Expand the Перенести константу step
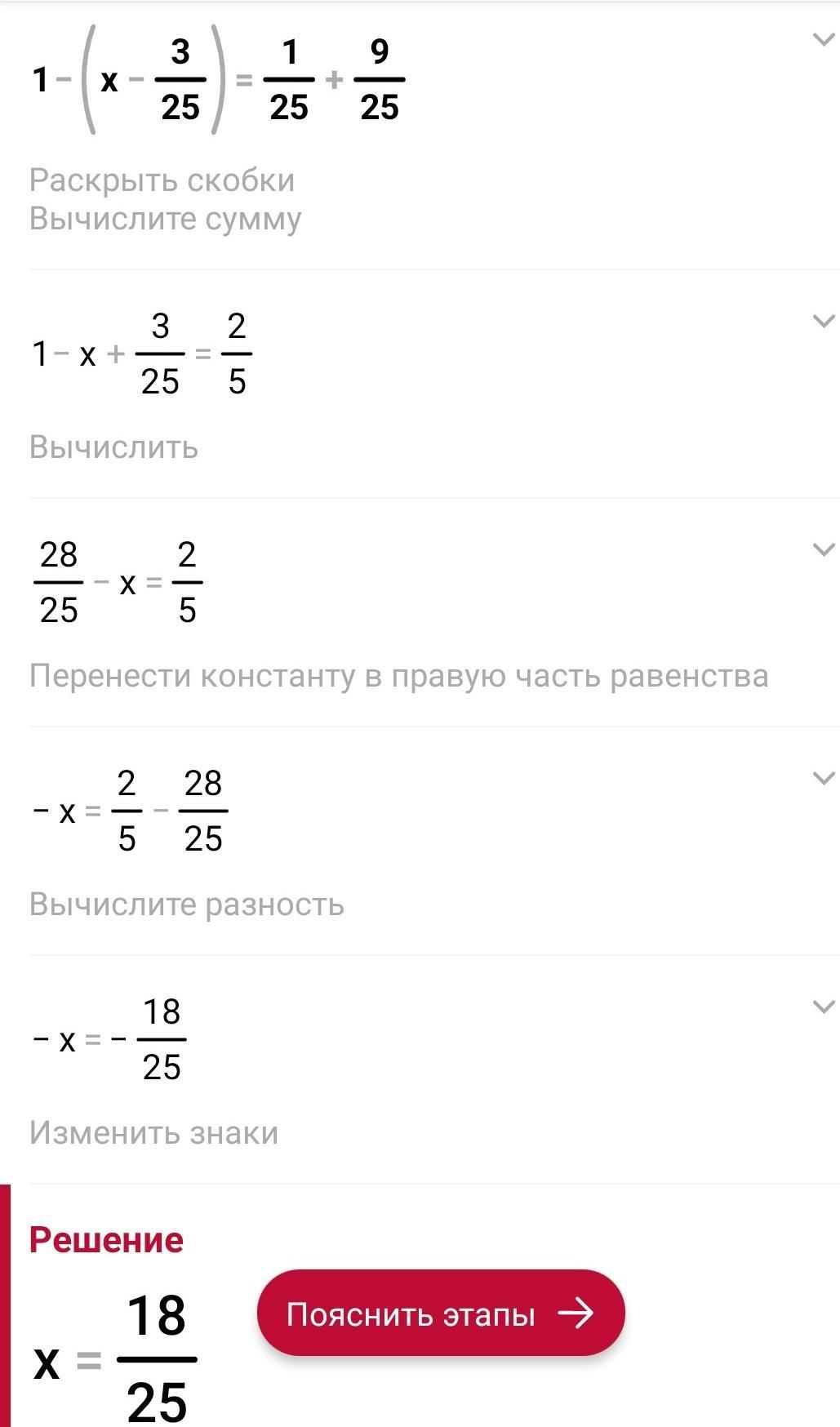The width and height of the screenshot is (840, 1427). [824, 549]
